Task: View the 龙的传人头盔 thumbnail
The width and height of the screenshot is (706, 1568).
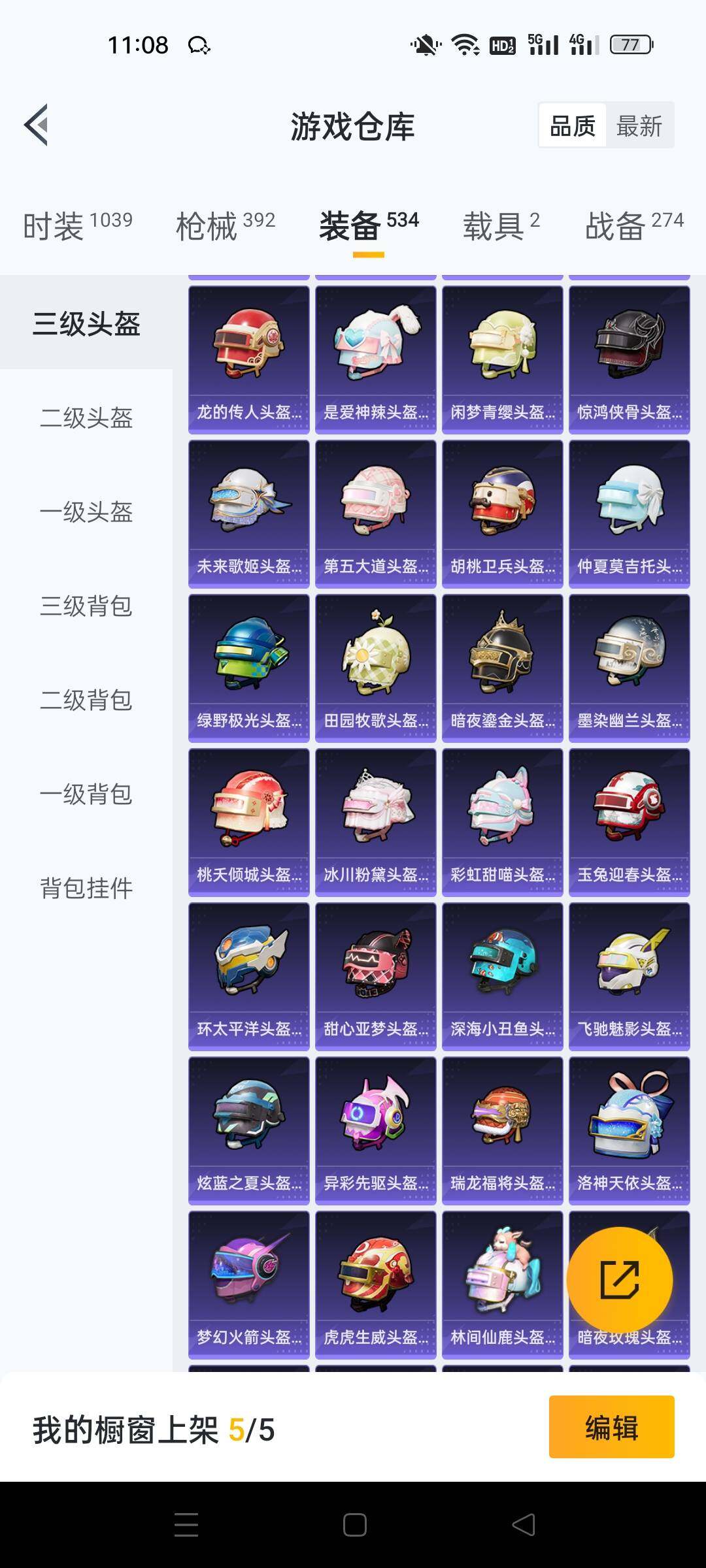Action: click(249, 355)
